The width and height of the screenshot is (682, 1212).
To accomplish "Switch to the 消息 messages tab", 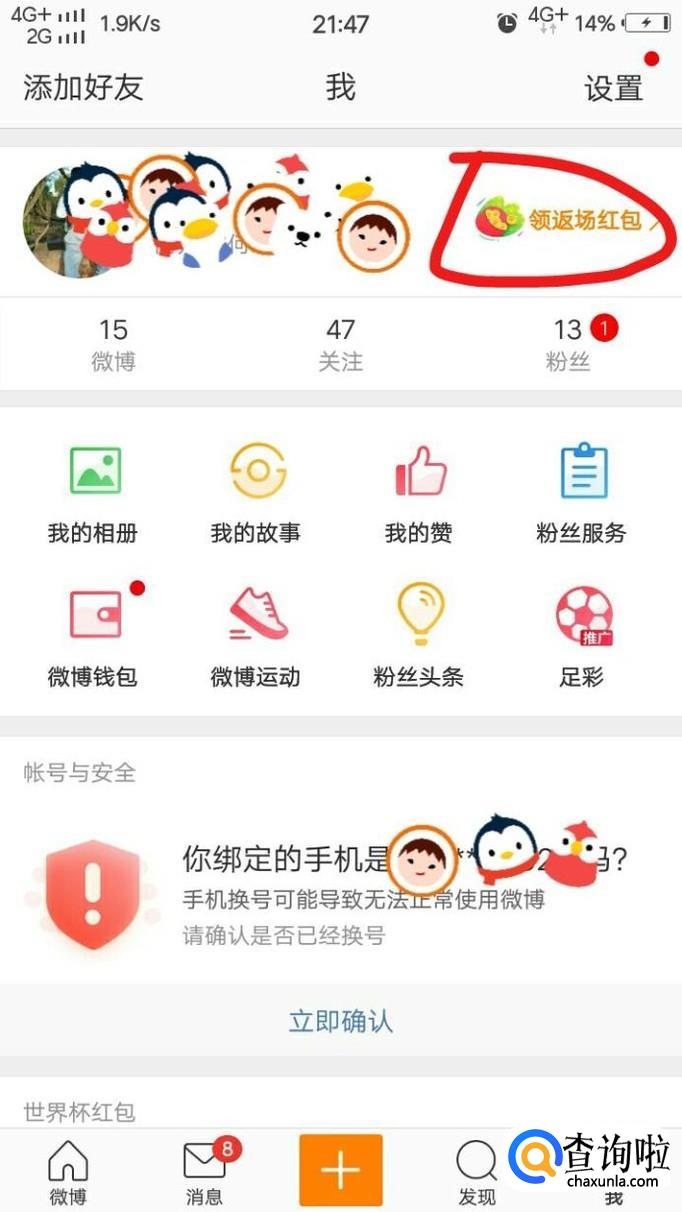I will point(205,1171).
